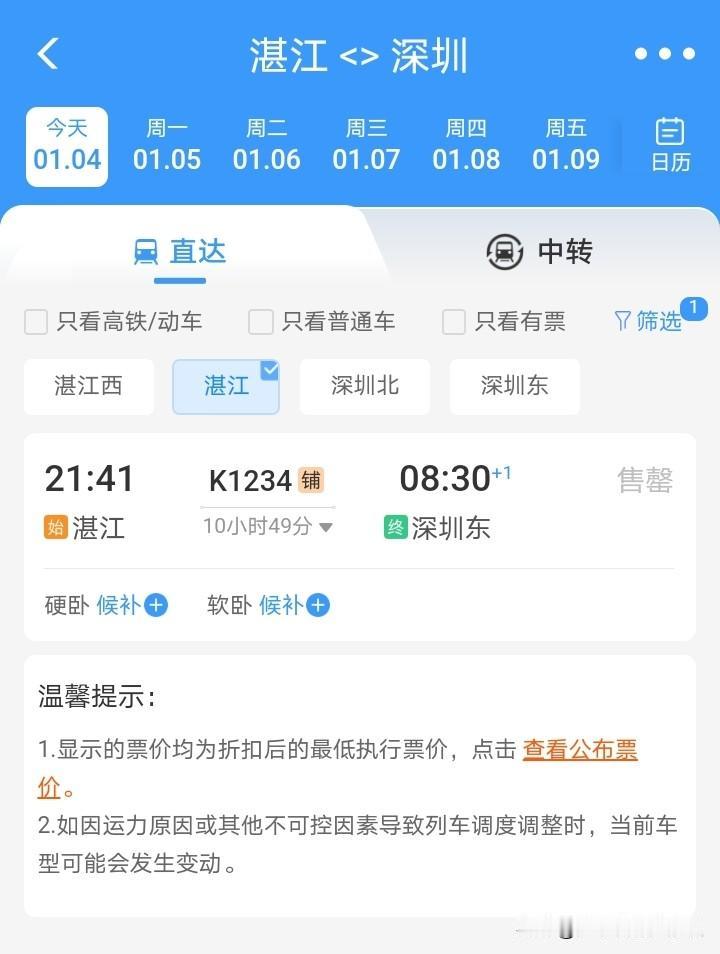720x954 pixels.
Task: Open the 查看公布票价 link
Action: (580, 748)
